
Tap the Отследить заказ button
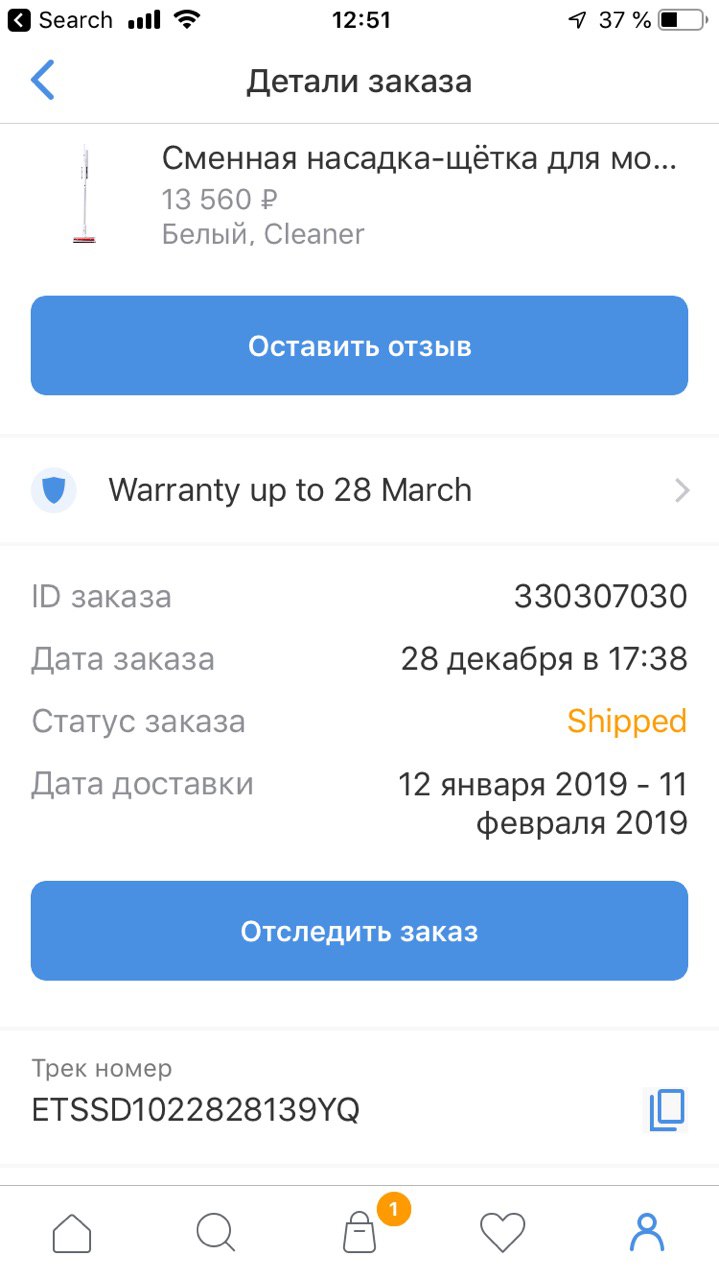[x=359, y=931]
